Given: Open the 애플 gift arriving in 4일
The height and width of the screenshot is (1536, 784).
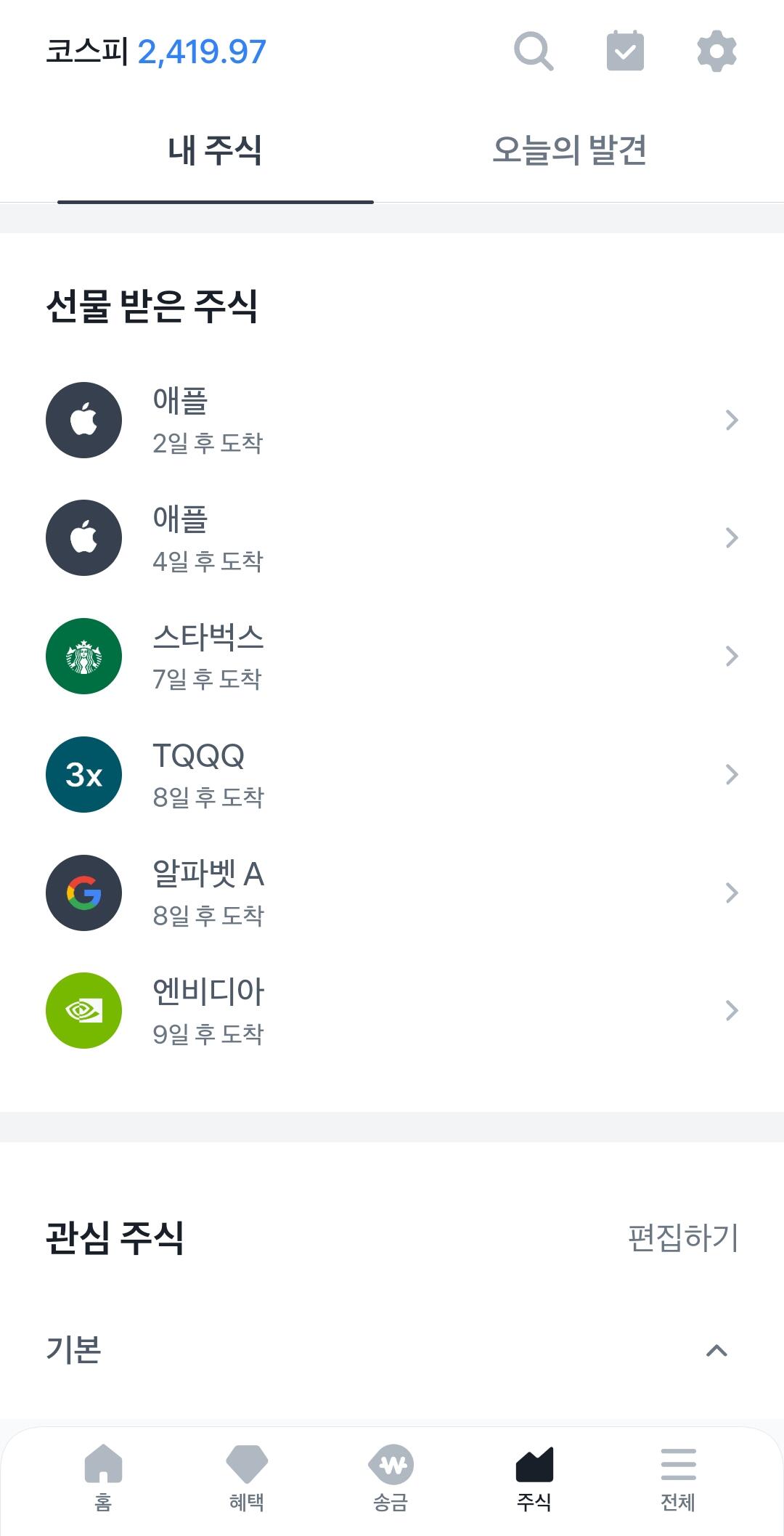Looking at the screenshot, I should (x=392, y=538).
